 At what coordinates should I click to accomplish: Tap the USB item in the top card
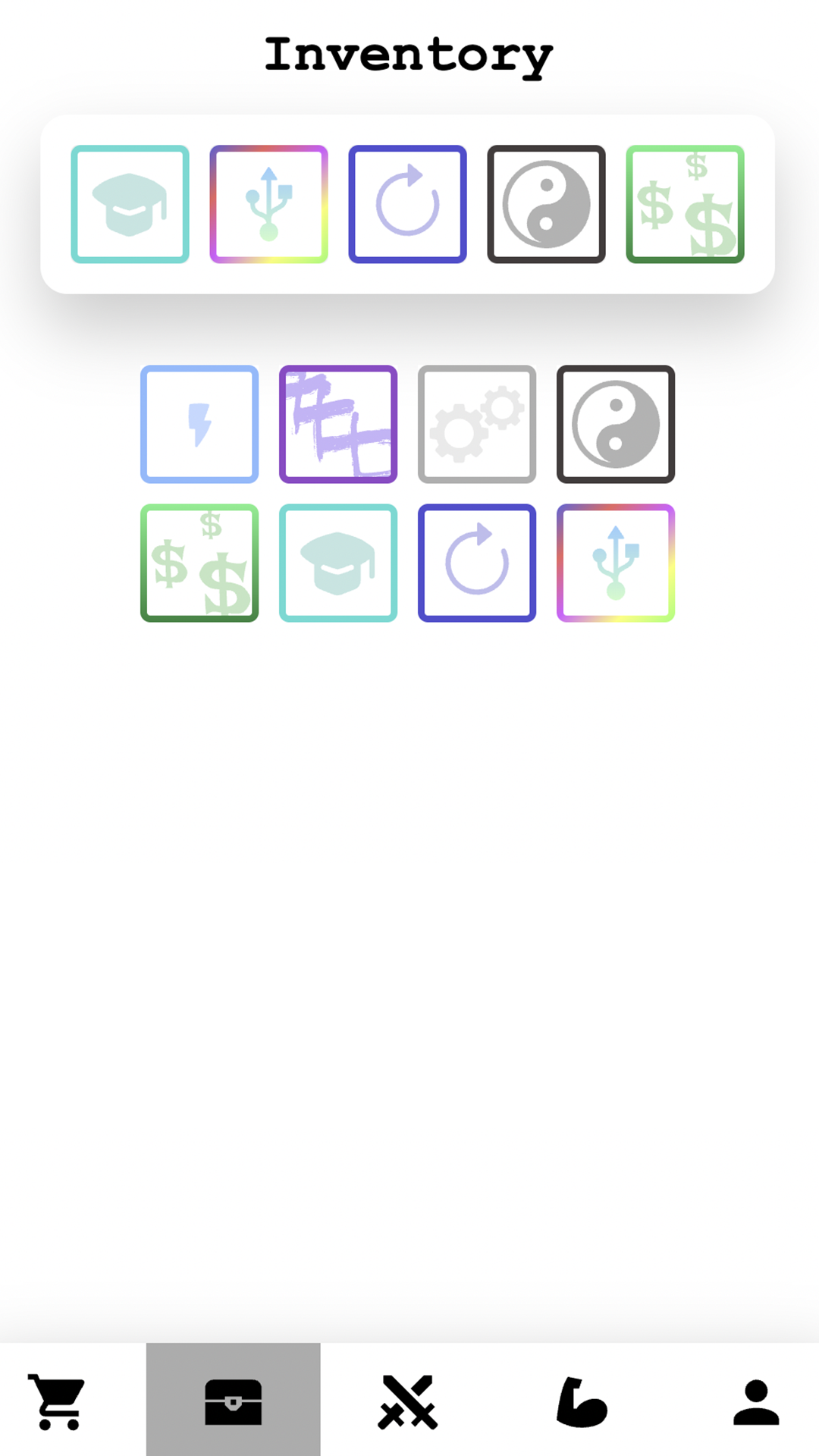268,204
